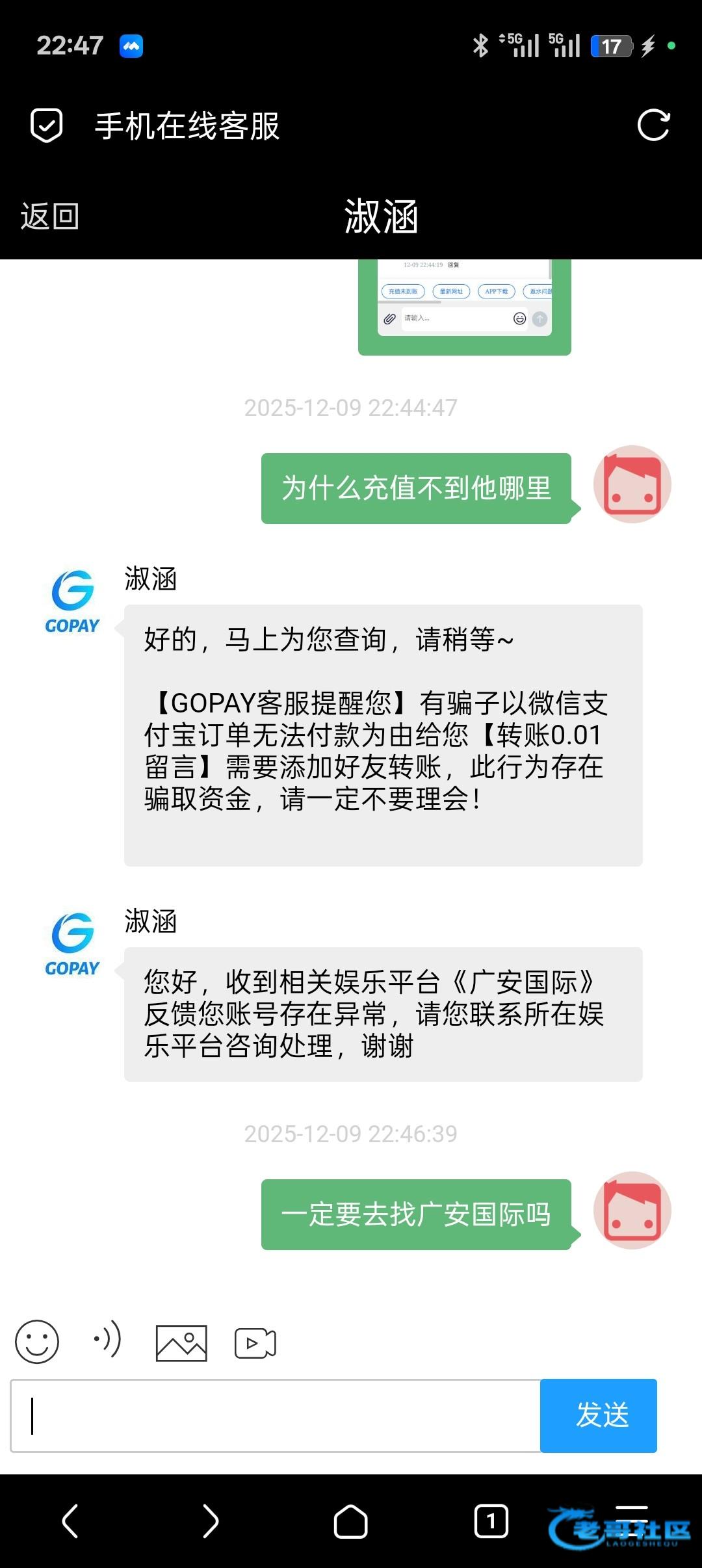Open the sent screenshot image in the chat

click(464, 306)
